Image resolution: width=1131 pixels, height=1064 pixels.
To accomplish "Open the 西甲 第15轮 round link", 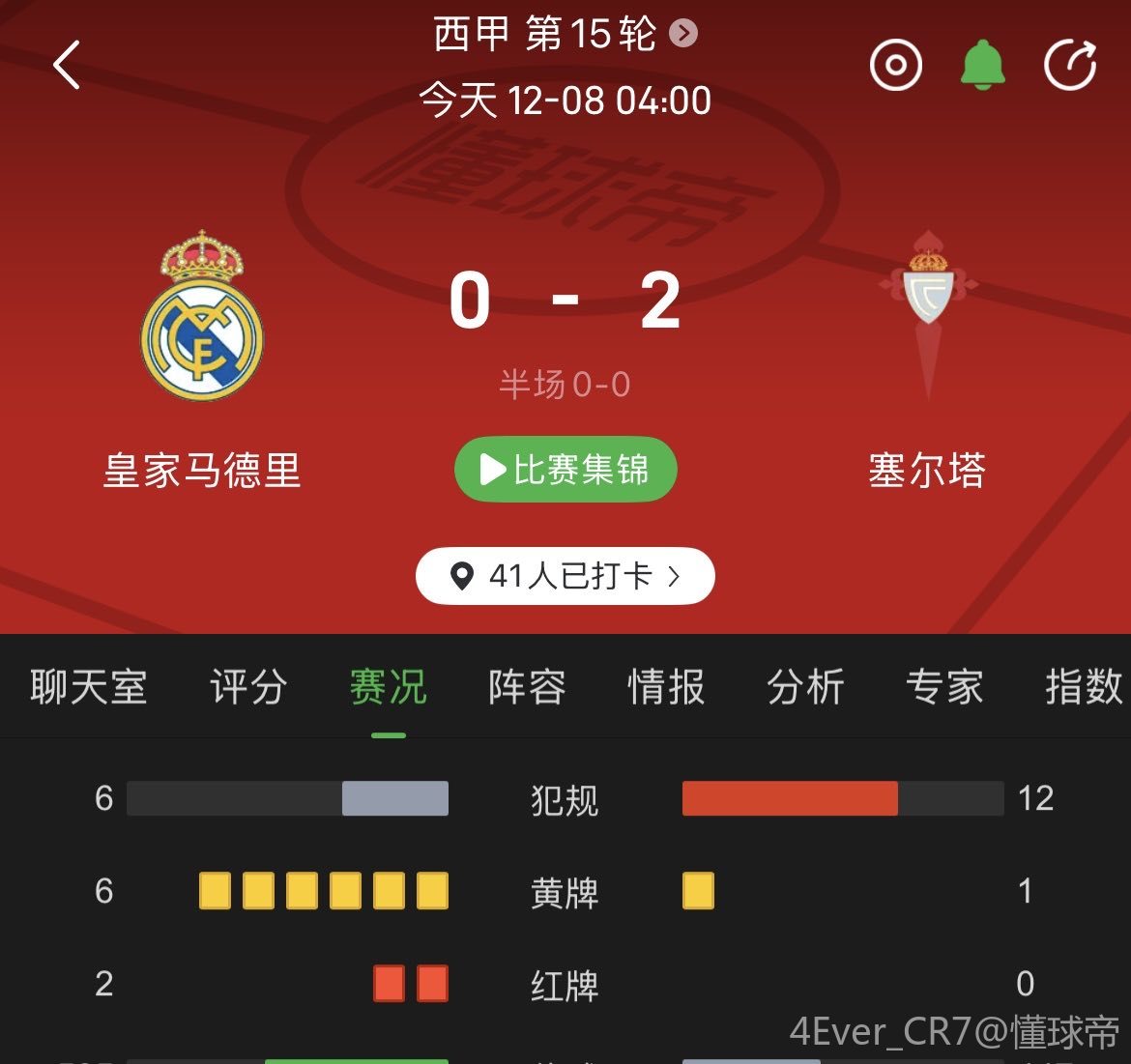I will click(x=565, y=35).
